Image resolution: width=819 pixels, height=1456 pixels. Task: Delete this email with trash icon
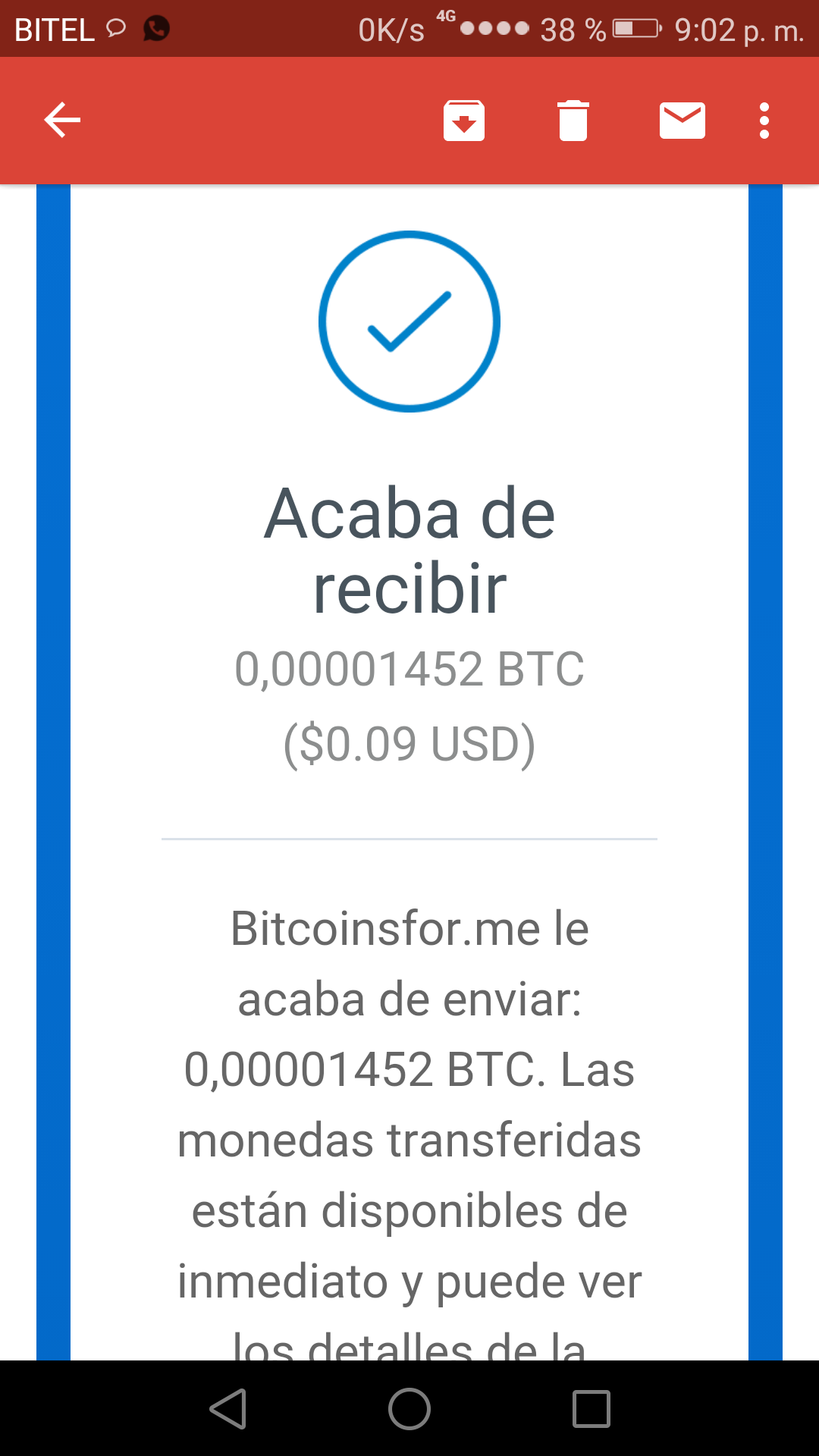(573, 120)
